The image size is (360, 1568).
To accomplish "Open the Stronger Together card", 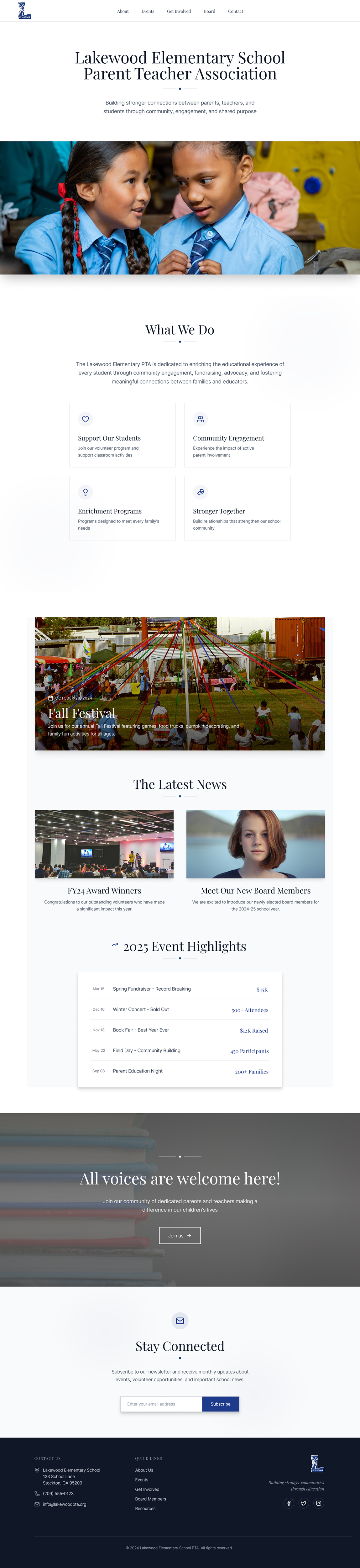I will tap(237, 508).
